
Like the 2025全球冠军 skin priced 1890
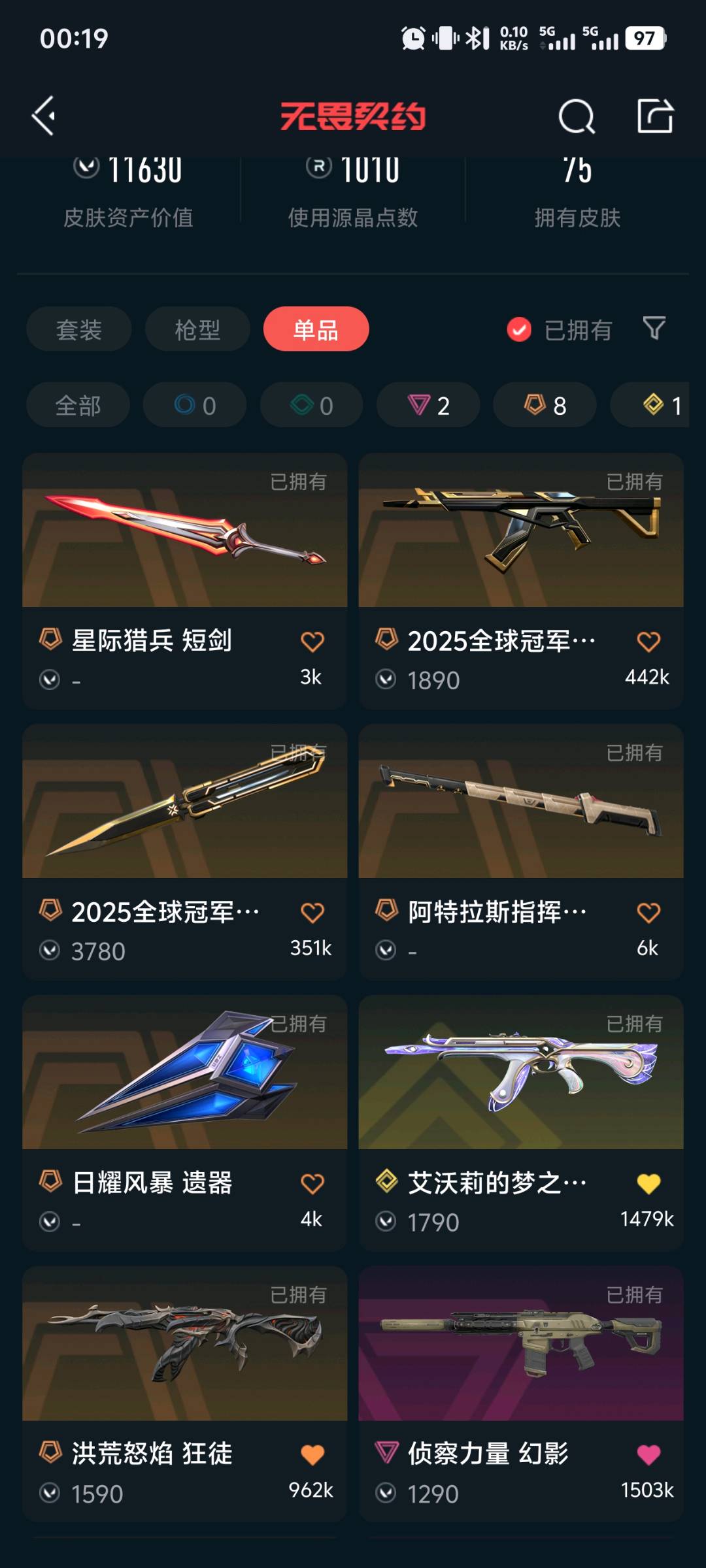[648, 642]
